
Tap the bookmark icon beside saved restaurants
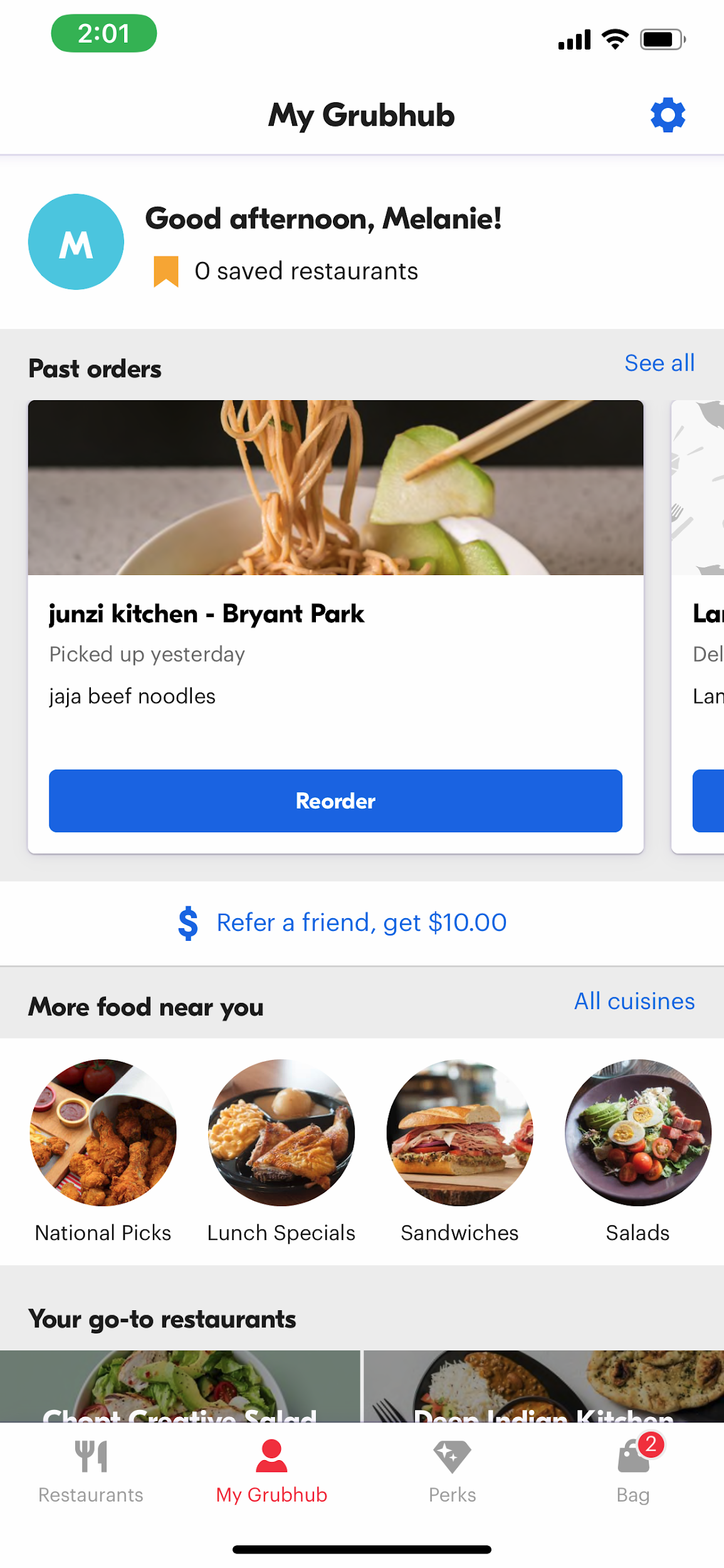[x=165, y=271]
